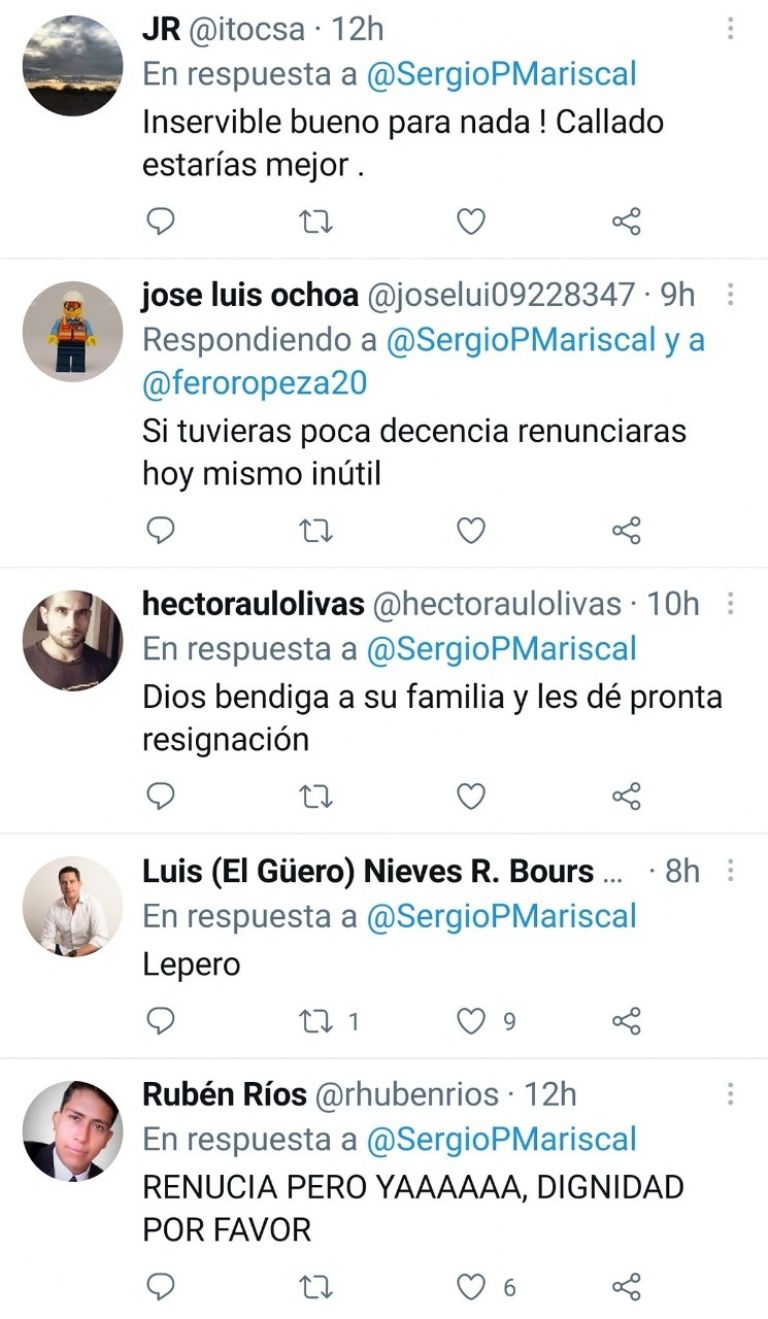The height and width of the screenshot is (1319, 768).
Task: Like jose luis ochoa's tweet
Action: tap(470, 530)
